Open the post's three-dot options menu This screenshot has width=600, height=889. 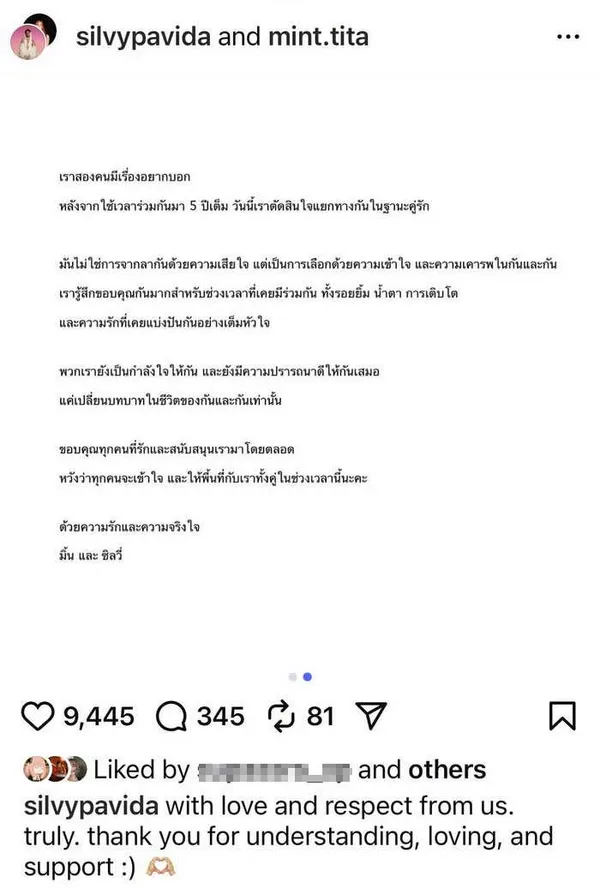pos(567,38)
